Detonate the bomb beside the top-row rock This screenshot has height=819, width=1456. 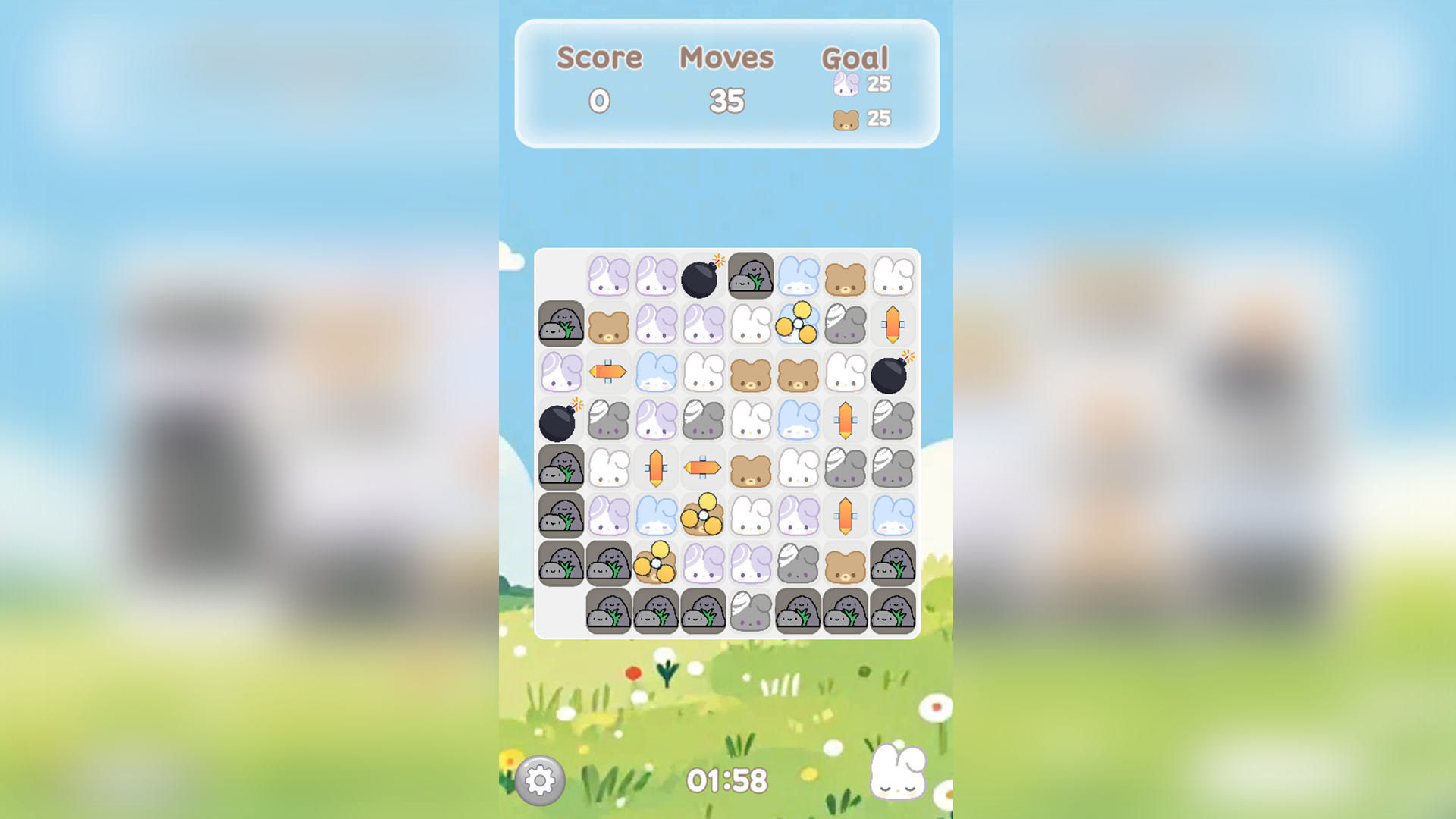pyautogui.click(x=702, y=277)
